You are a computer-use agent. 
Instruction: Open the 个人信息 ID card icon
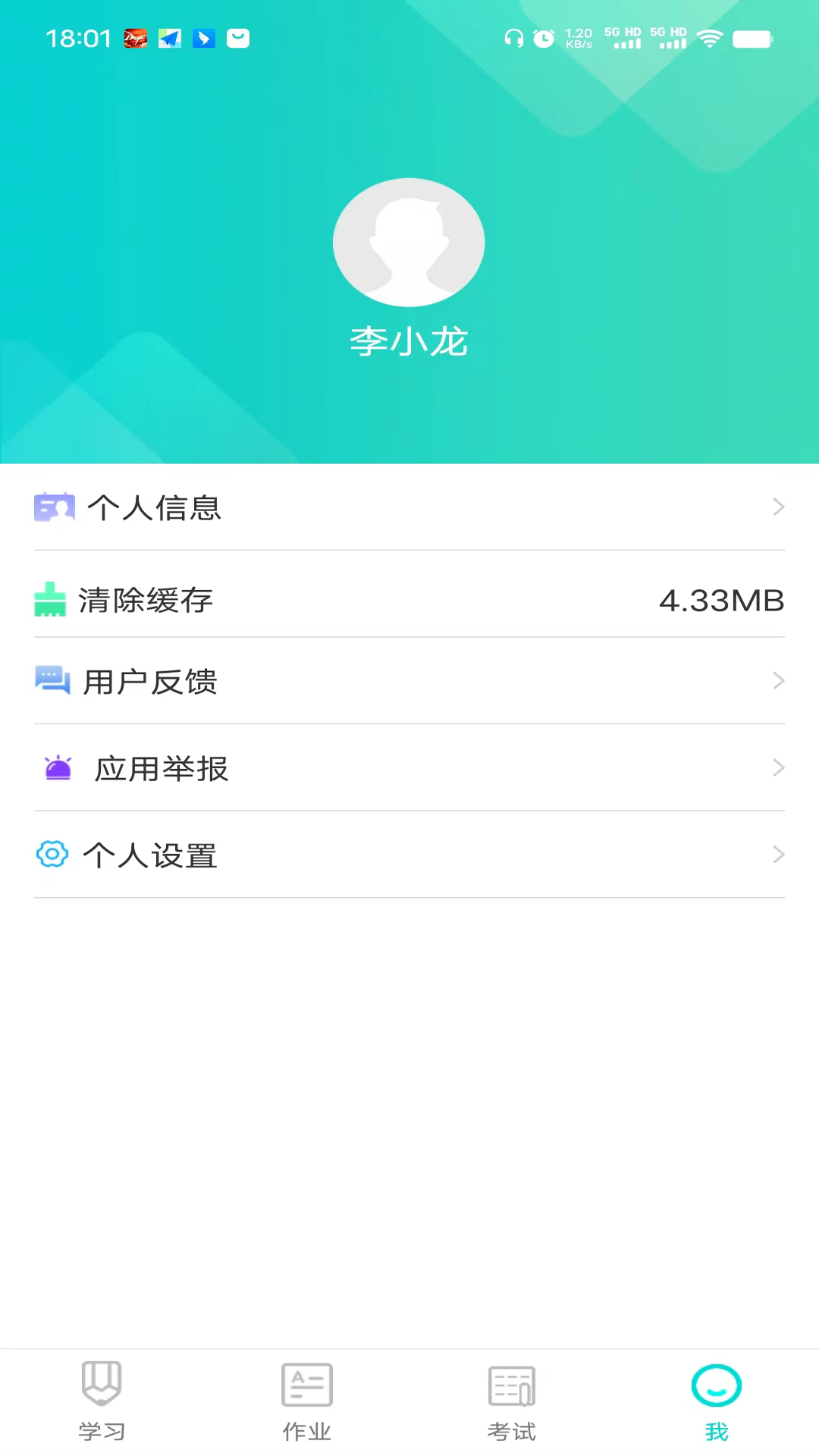click(55, 507)
